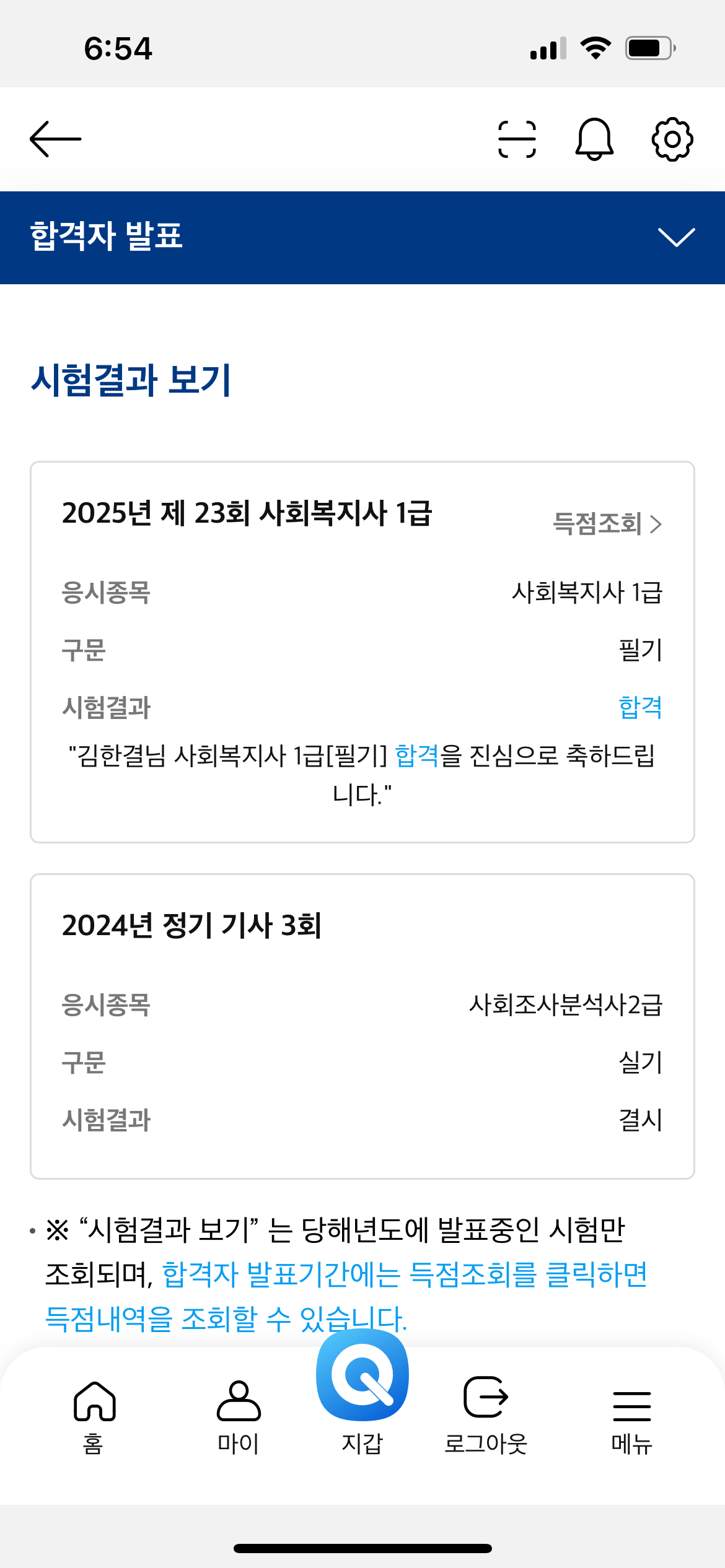Open 득점조회 for 사회복지사 1급
Screen dimensions: 725x1568
tap(607, 524)
